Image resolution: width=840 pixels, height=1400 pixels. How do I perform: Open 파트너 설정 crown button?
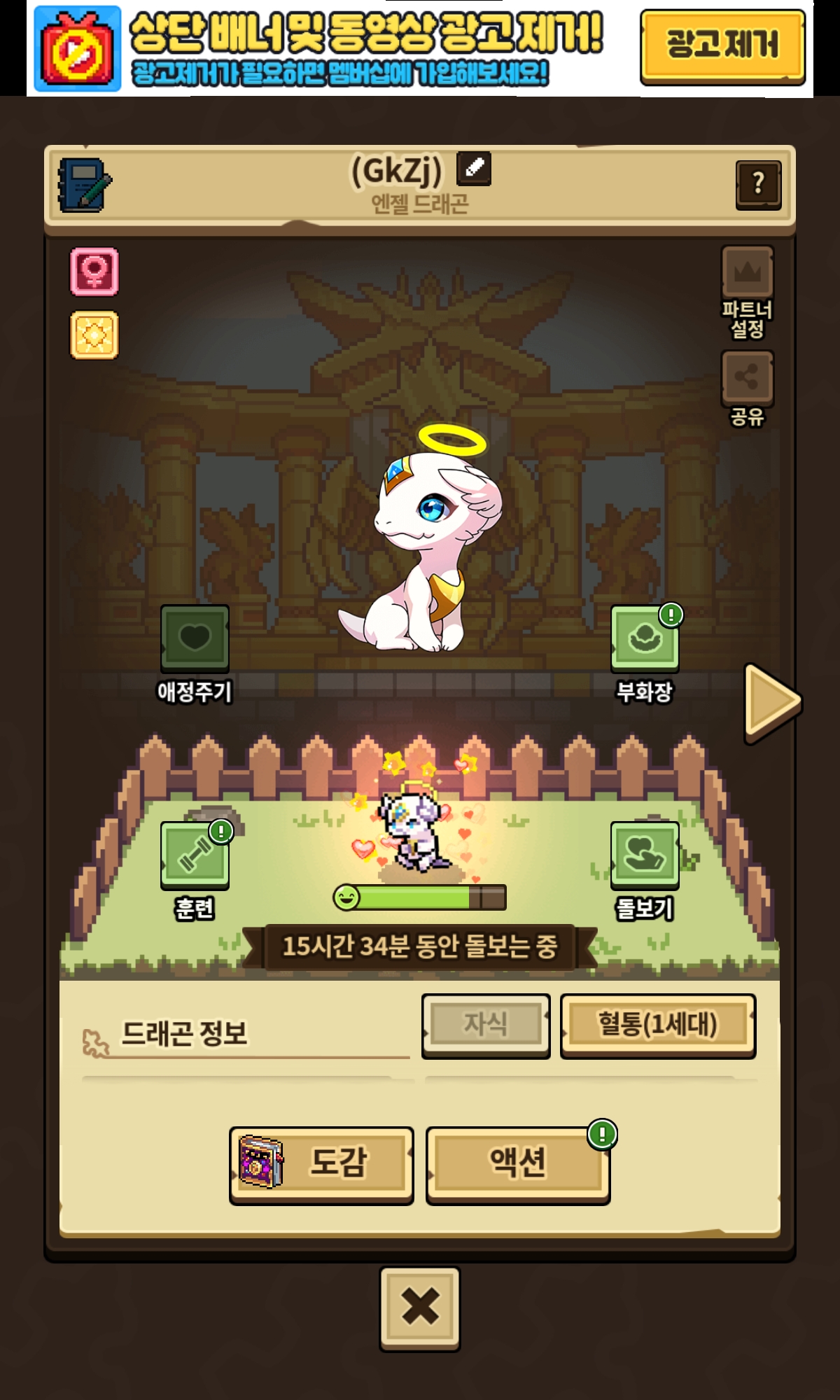(x=747, y=273)
